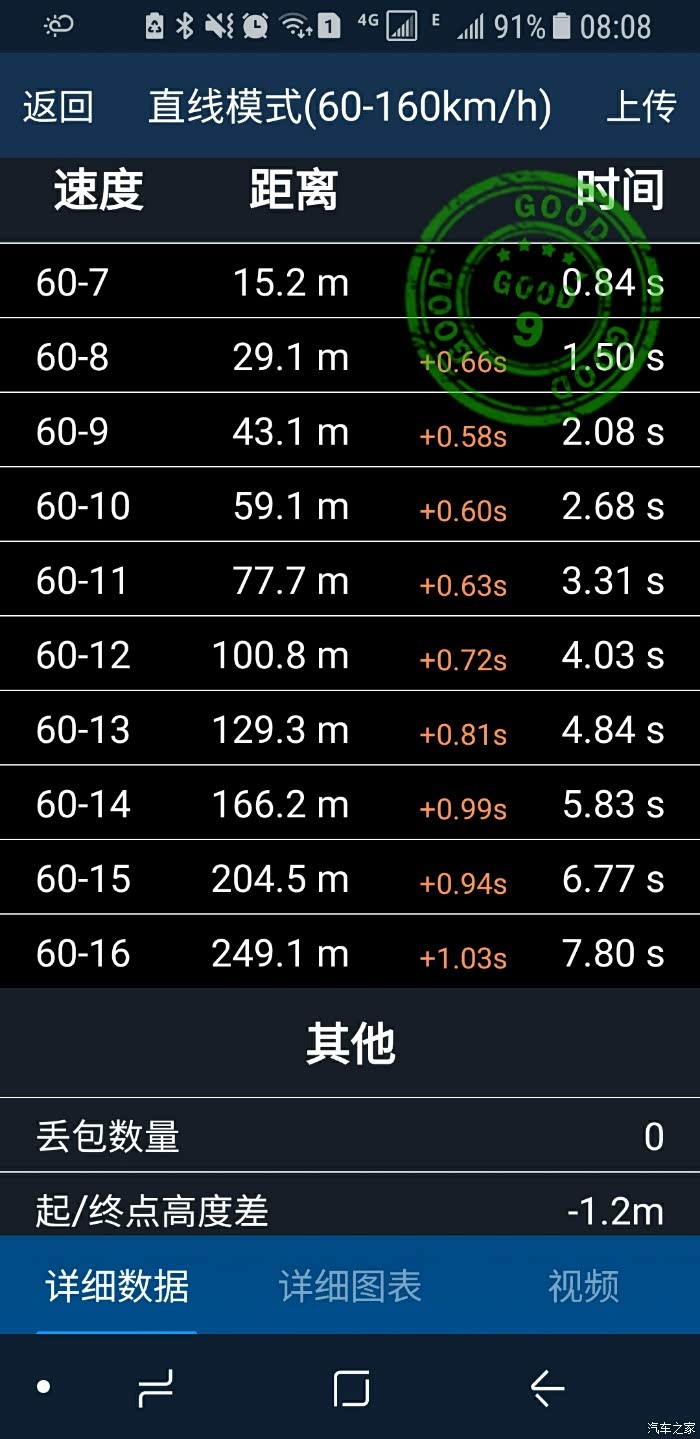700x1439 pixels.
Task: Switch to the 详细图表 tab
Action: 350,1286
